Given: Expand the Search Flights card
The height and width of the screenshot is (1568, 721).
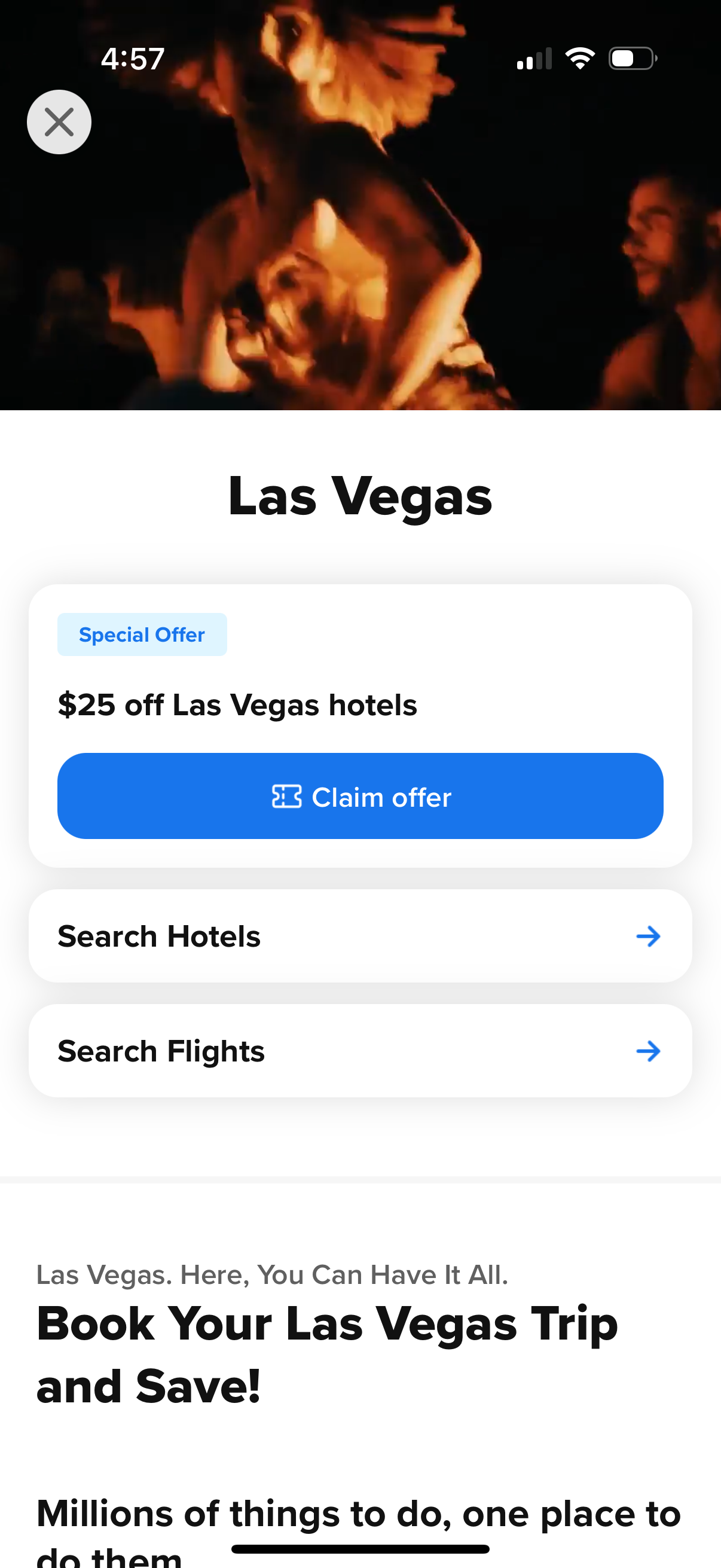Looking at the screenshot, I should point(360,1051).
